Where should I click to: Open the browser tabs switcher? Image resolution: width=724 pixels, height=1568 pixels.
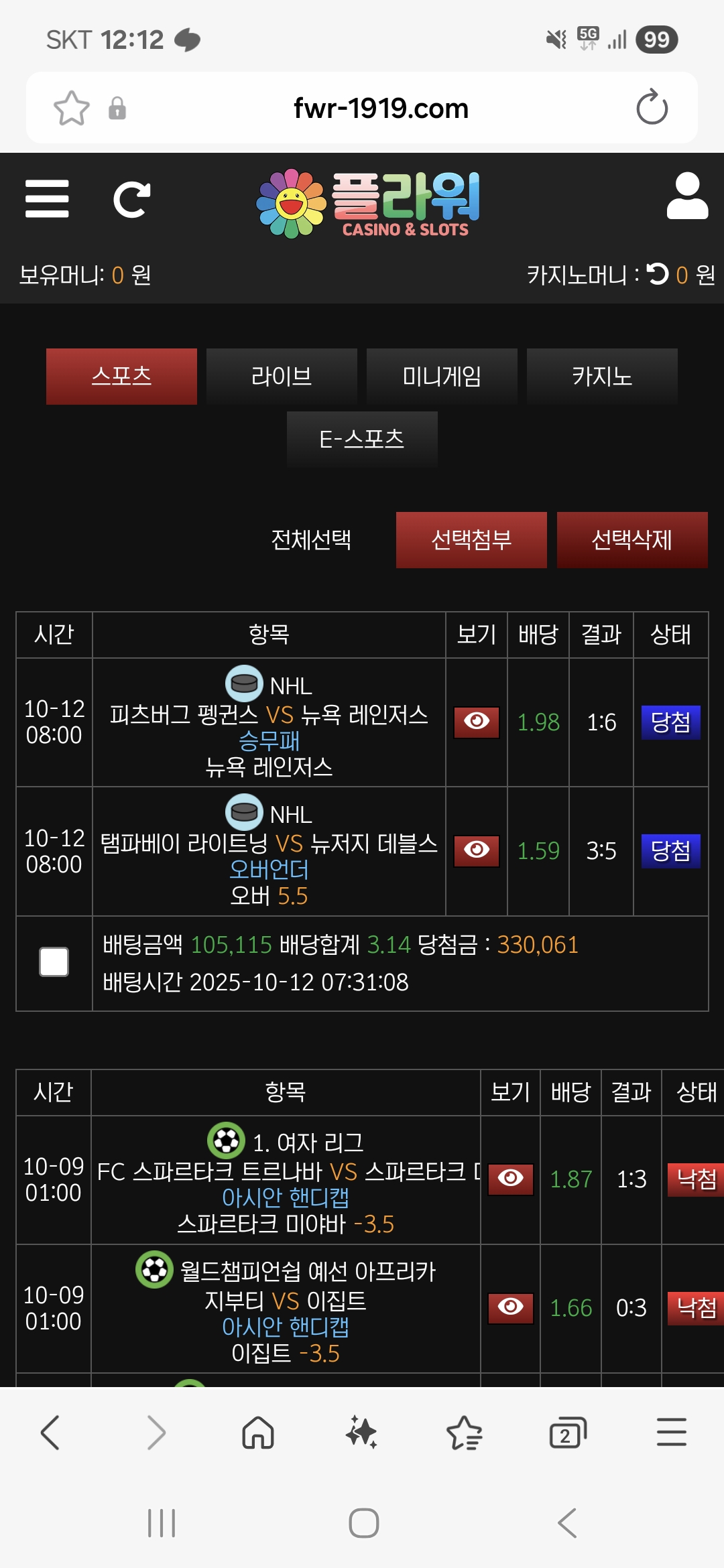coord(567,1433)
